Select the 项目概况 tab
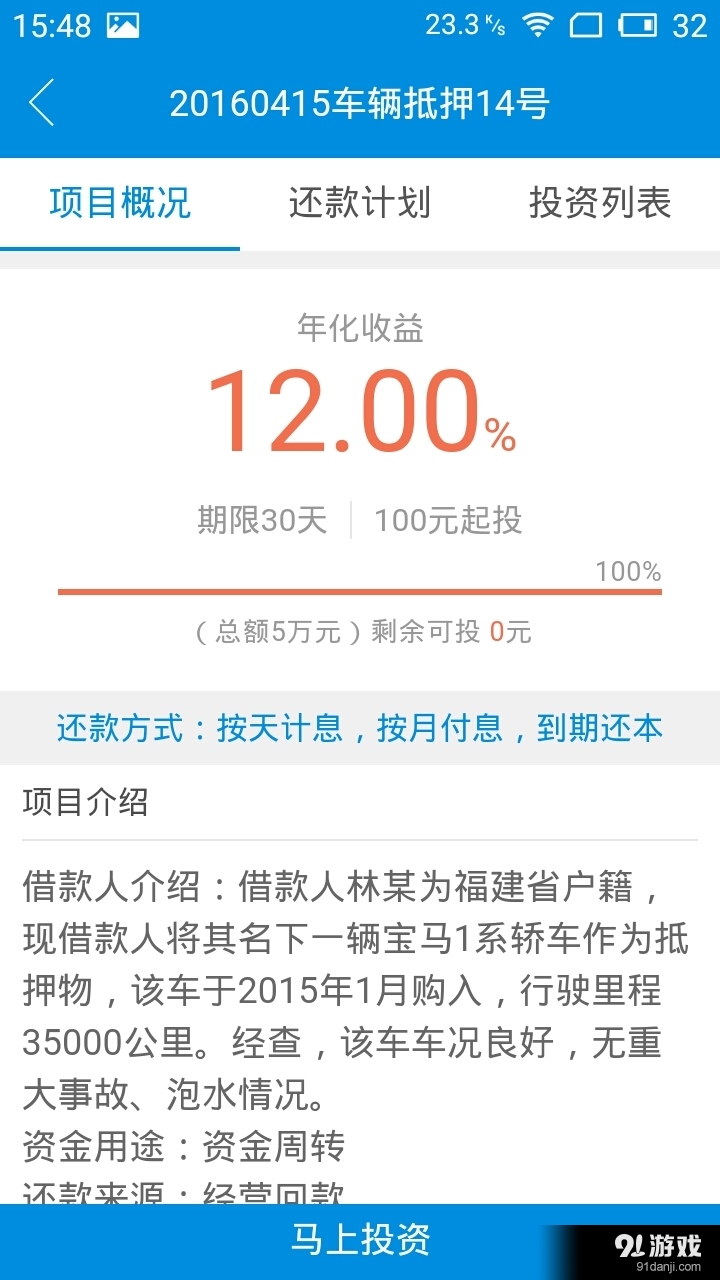720x1280 pixels. point(120,203)
